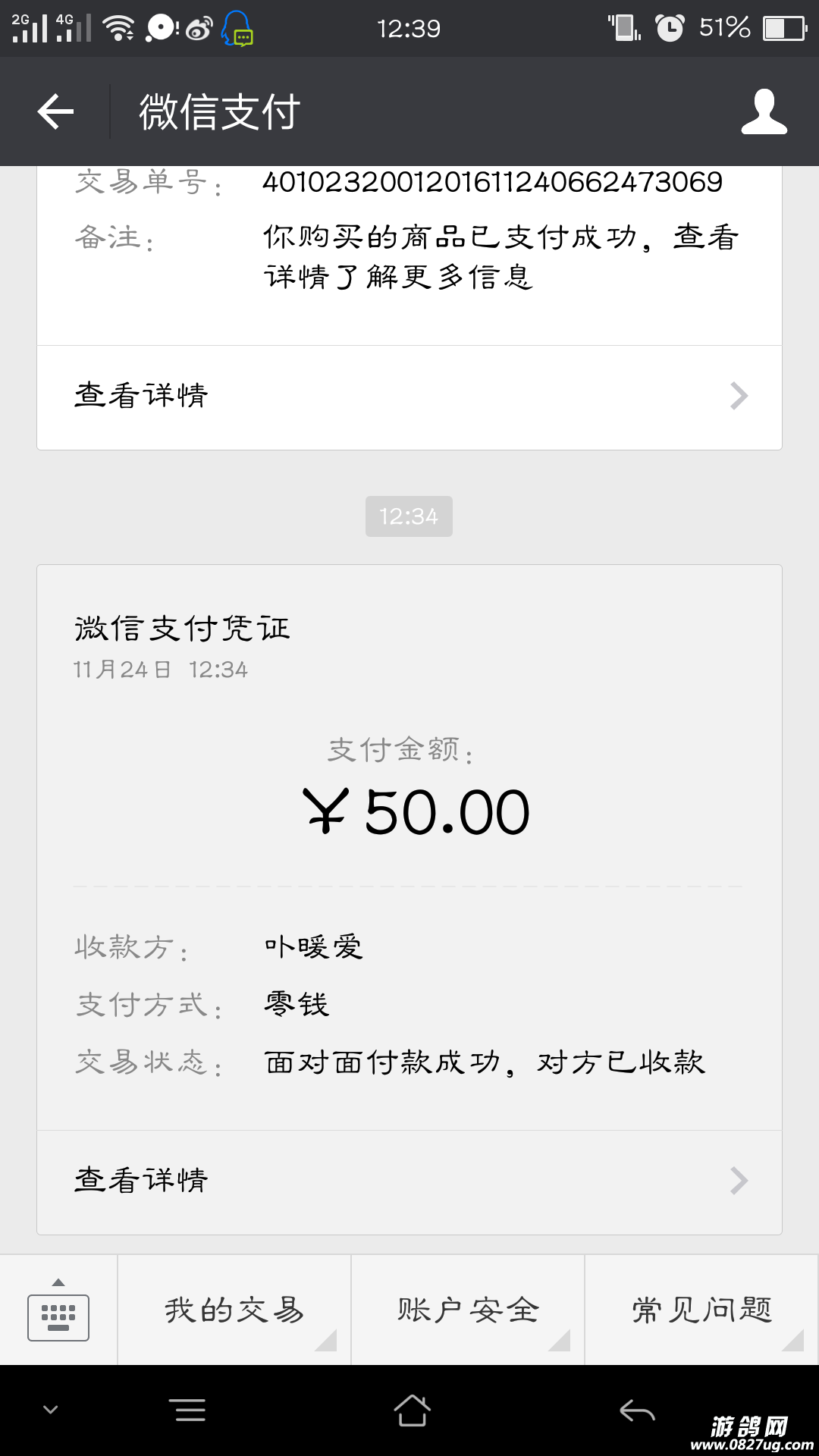Open the account profile icon
This screenshot has width=819, height=1456.
pyautogui.click(x=764, y=111)
